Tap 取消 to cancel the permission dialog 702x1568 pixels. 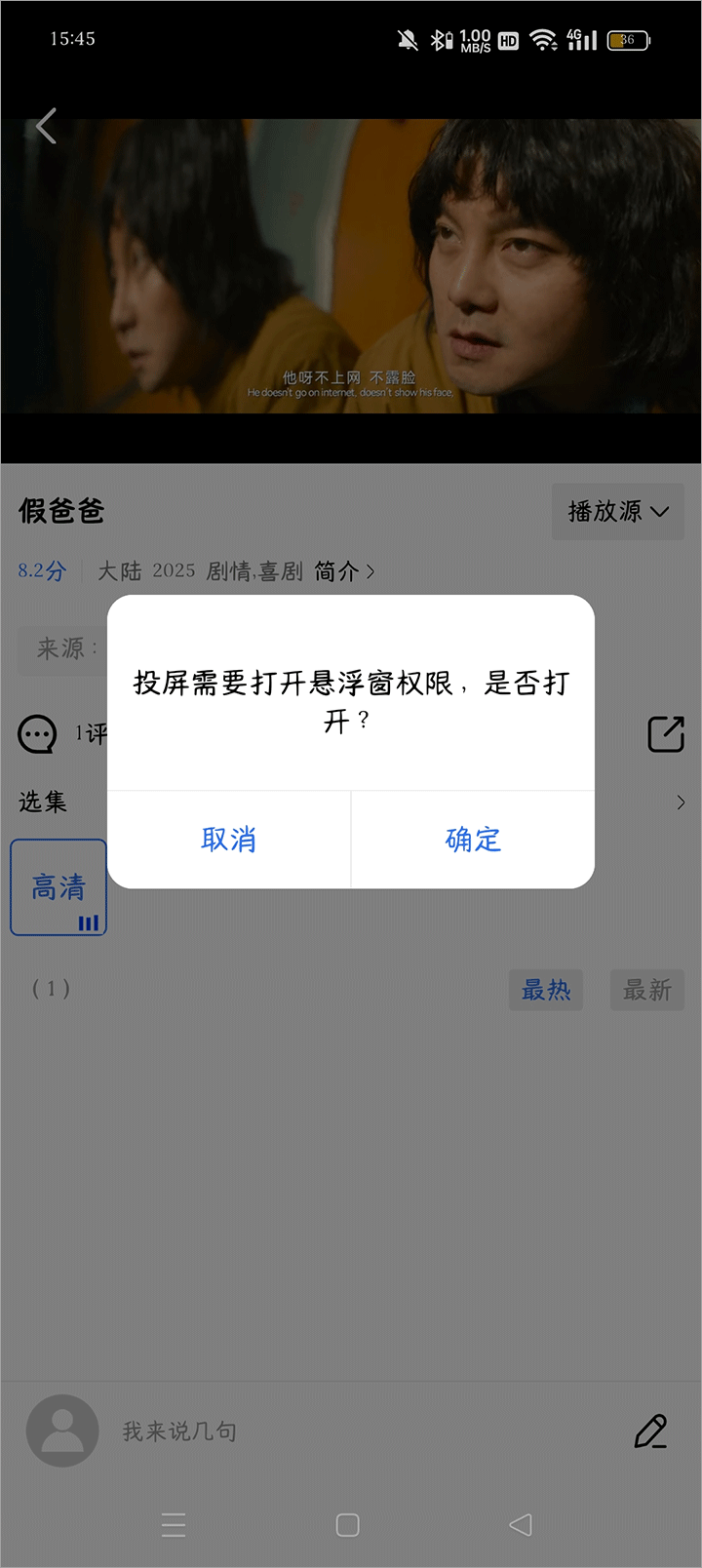pyautogui.click(x=228, y=840)
